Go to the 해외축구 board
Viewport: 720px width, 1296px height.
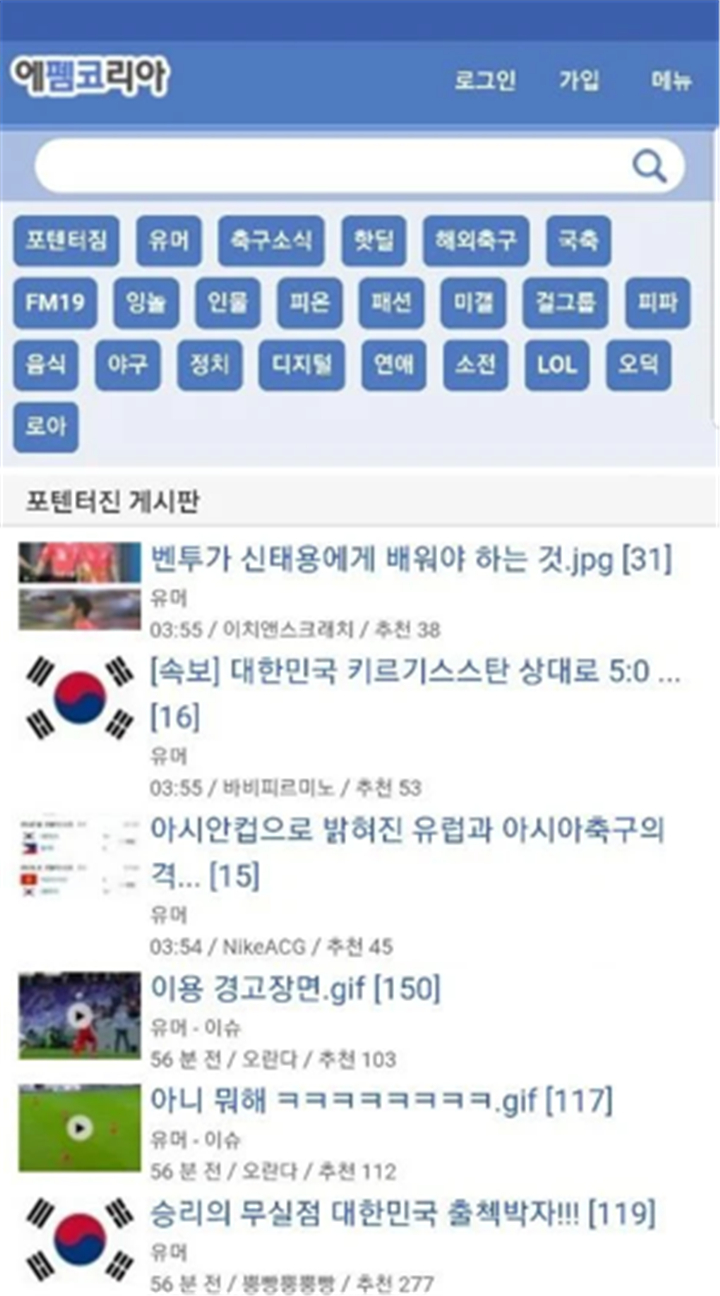476,241
